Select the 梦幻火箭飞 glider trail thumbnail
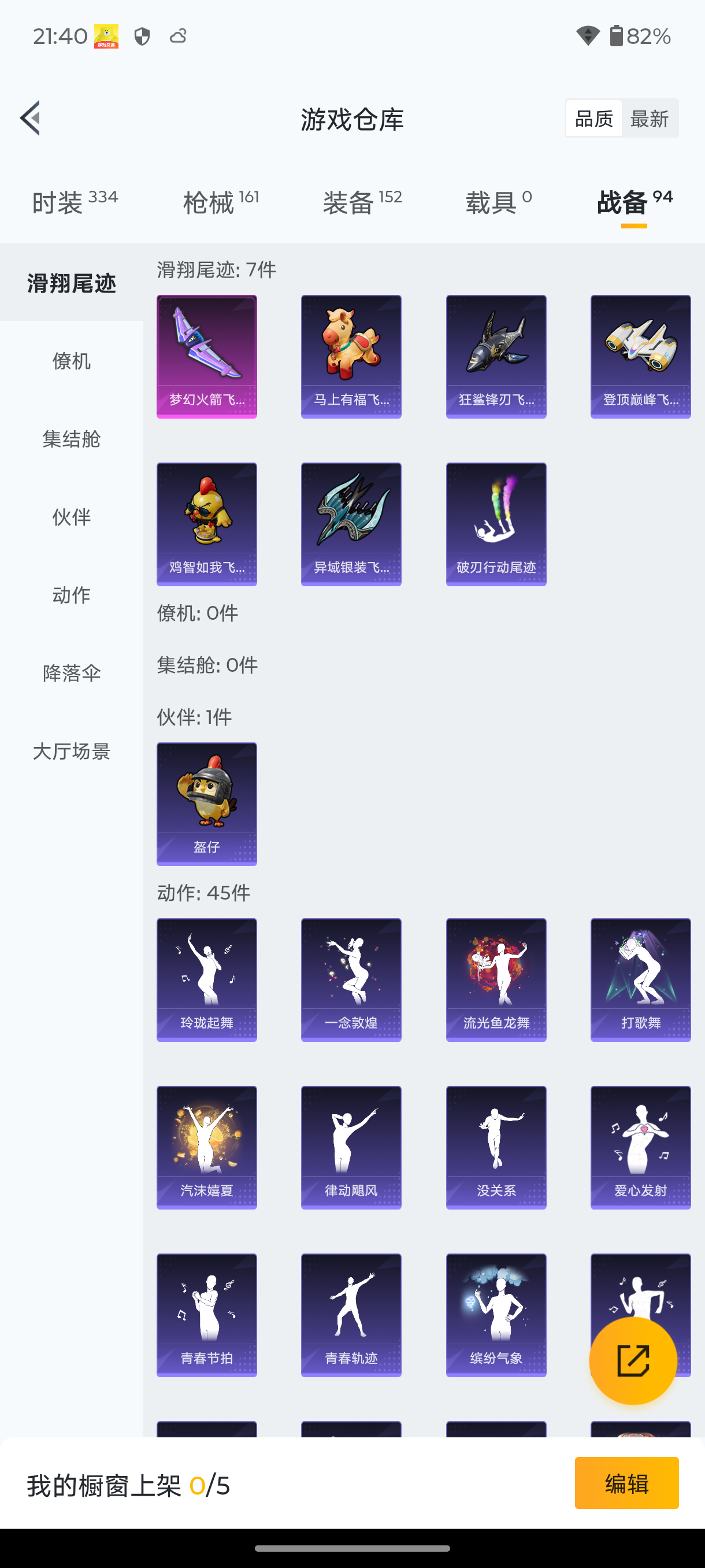 [x=206, y=356]
